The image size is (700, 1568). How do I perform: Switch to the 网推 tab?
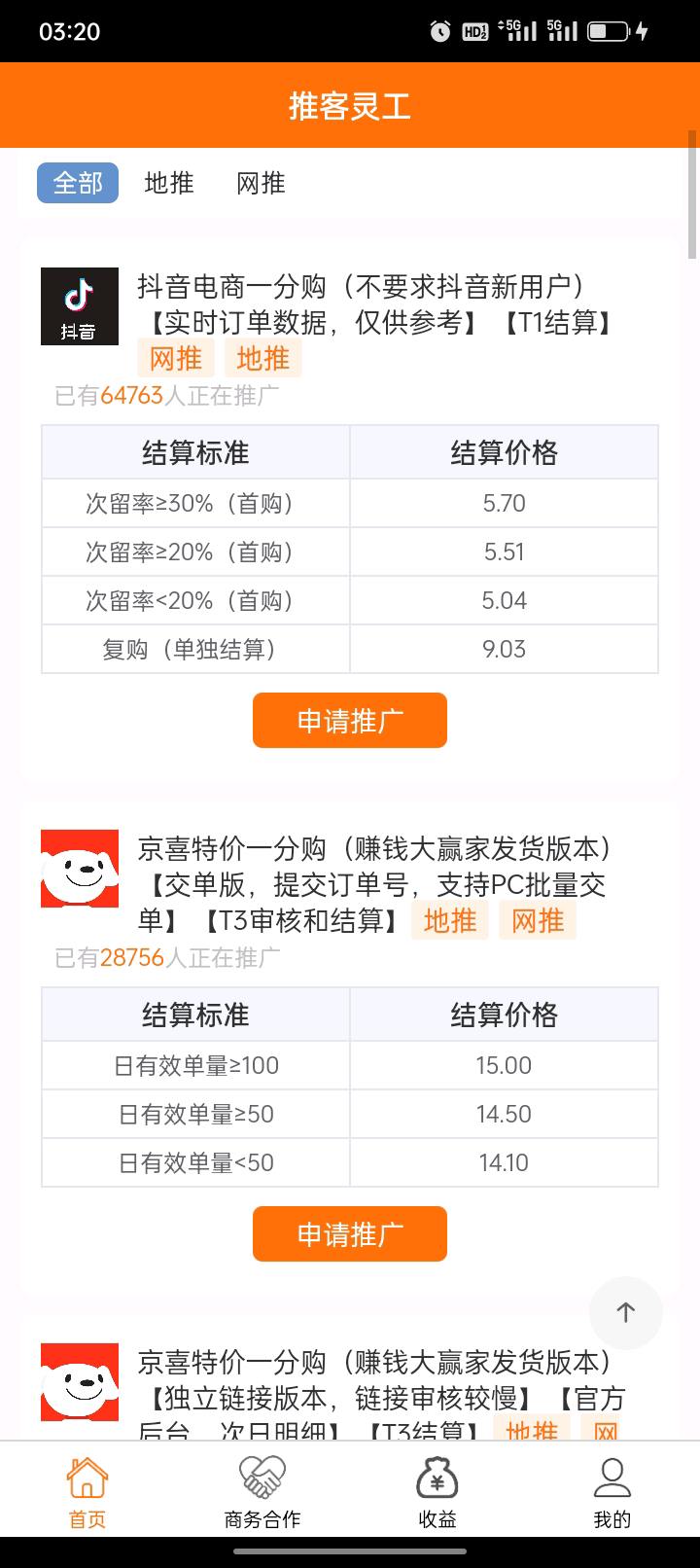point(261,183)
